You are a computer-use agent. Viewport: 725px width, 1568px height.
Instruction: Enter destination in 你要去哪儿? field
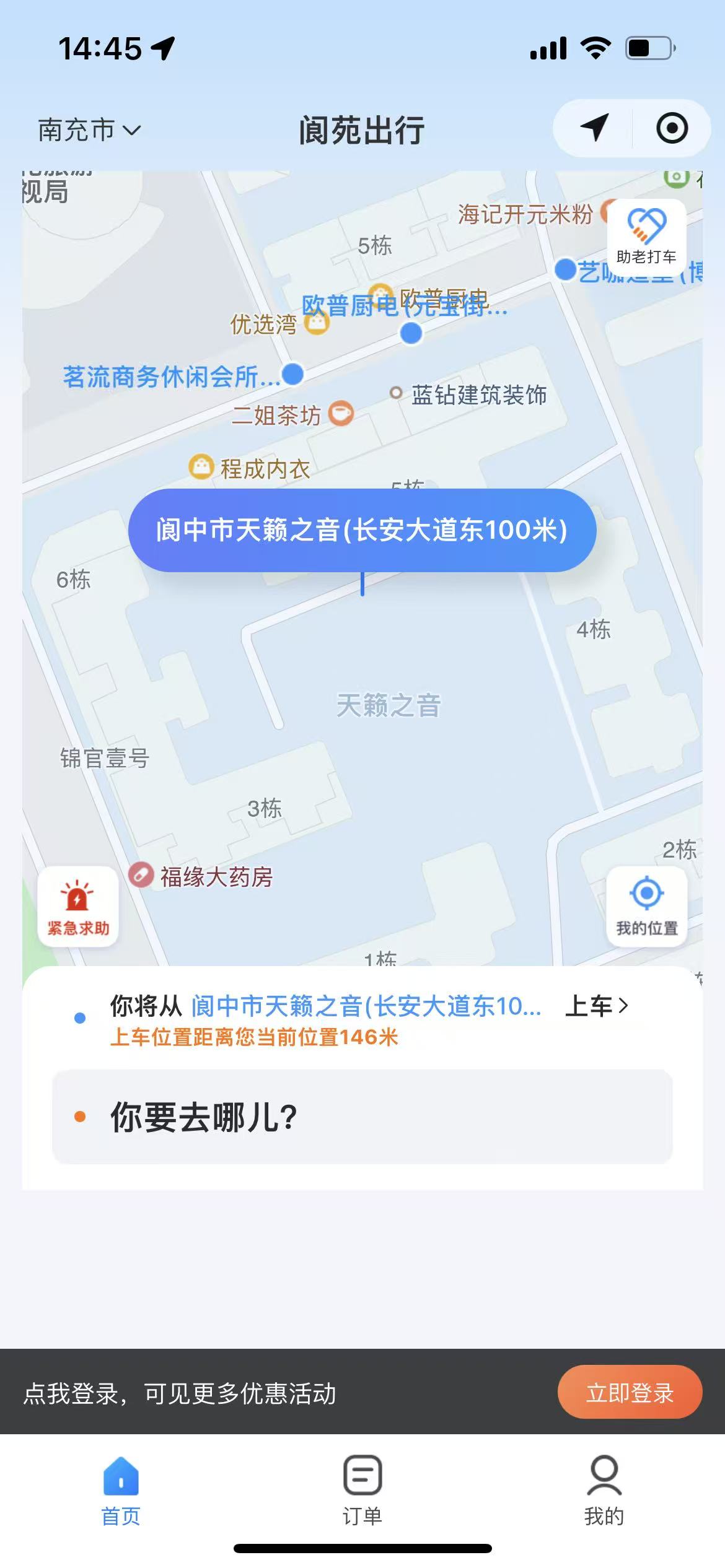(362, 1117)
